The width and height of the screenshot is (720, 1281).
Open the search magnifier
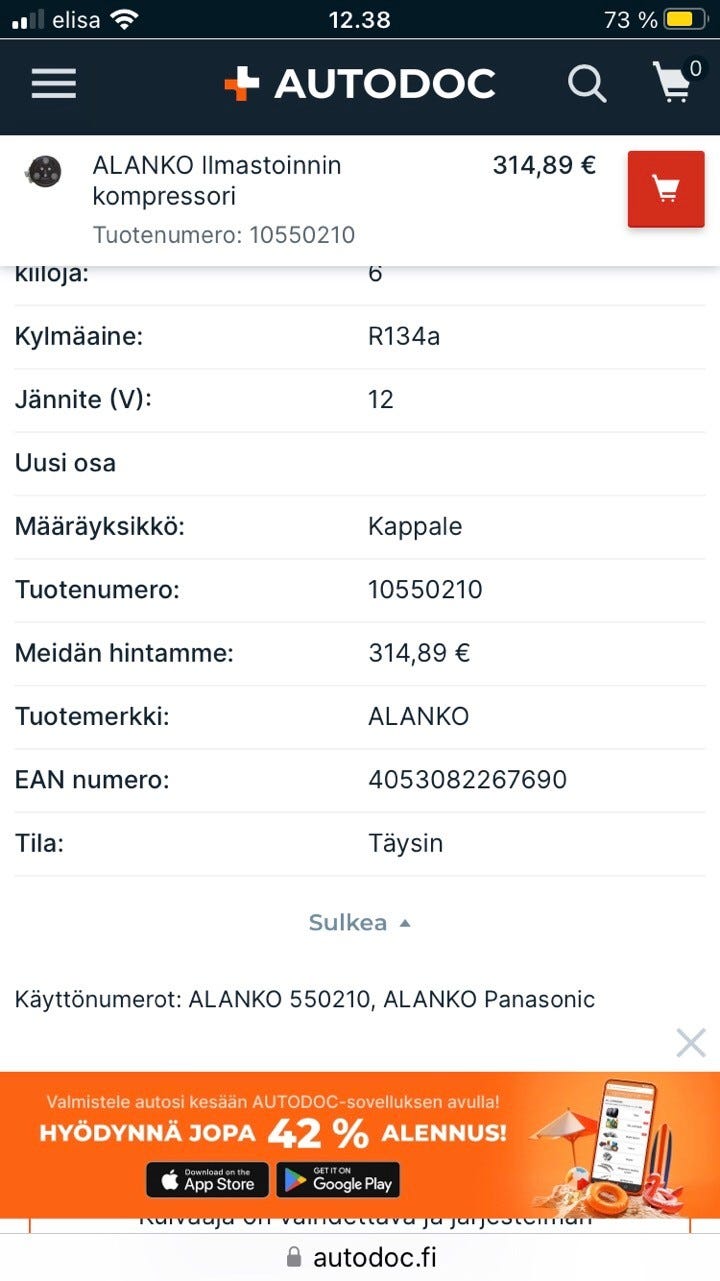(587, 84)
